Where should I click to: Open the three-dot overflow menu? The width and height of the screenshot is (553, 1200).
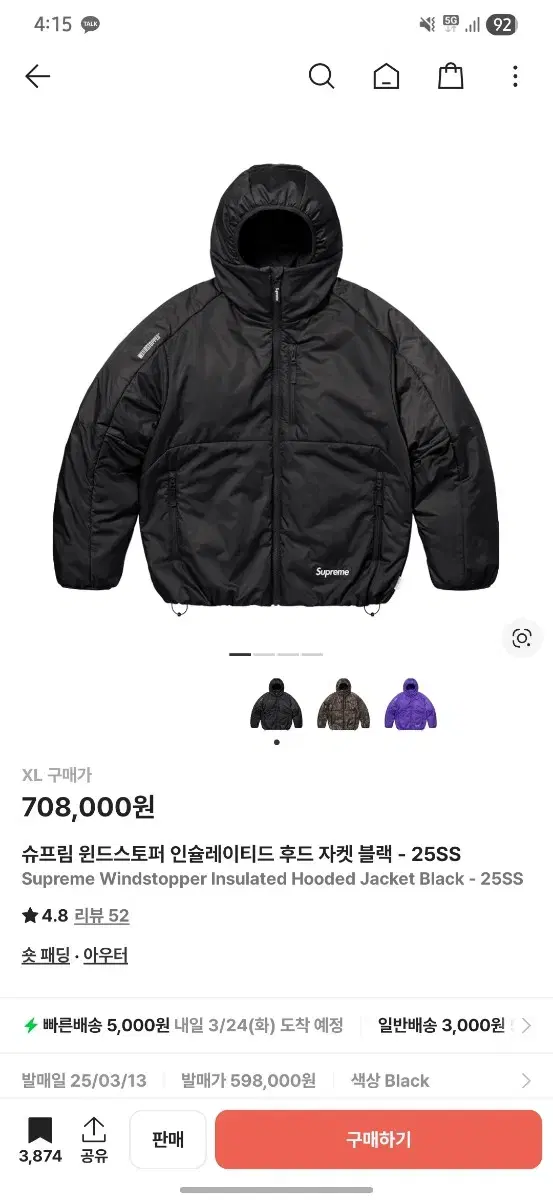[515, 76]
